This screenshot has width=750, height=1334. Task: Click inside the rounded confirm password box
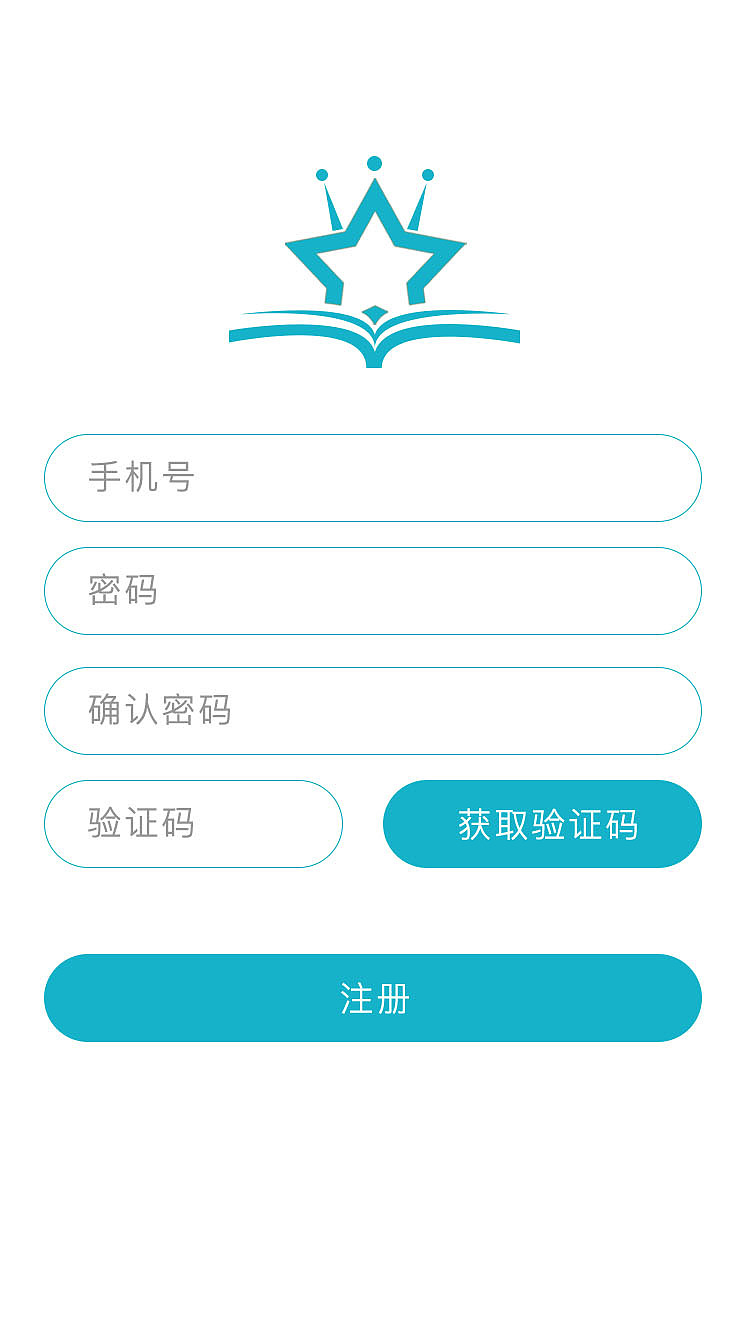coord(375,710)
